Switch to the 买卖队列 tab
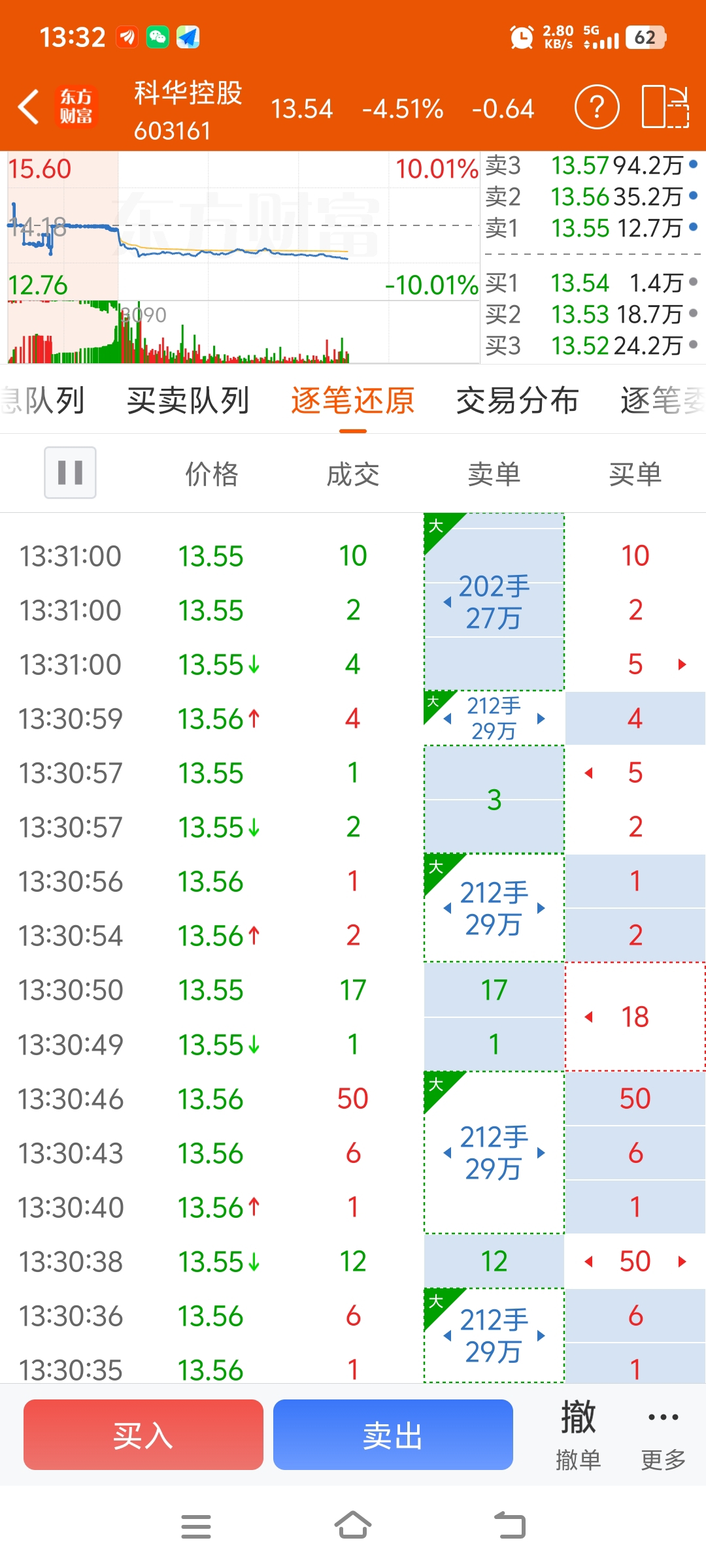 click(x=188, y=400)
